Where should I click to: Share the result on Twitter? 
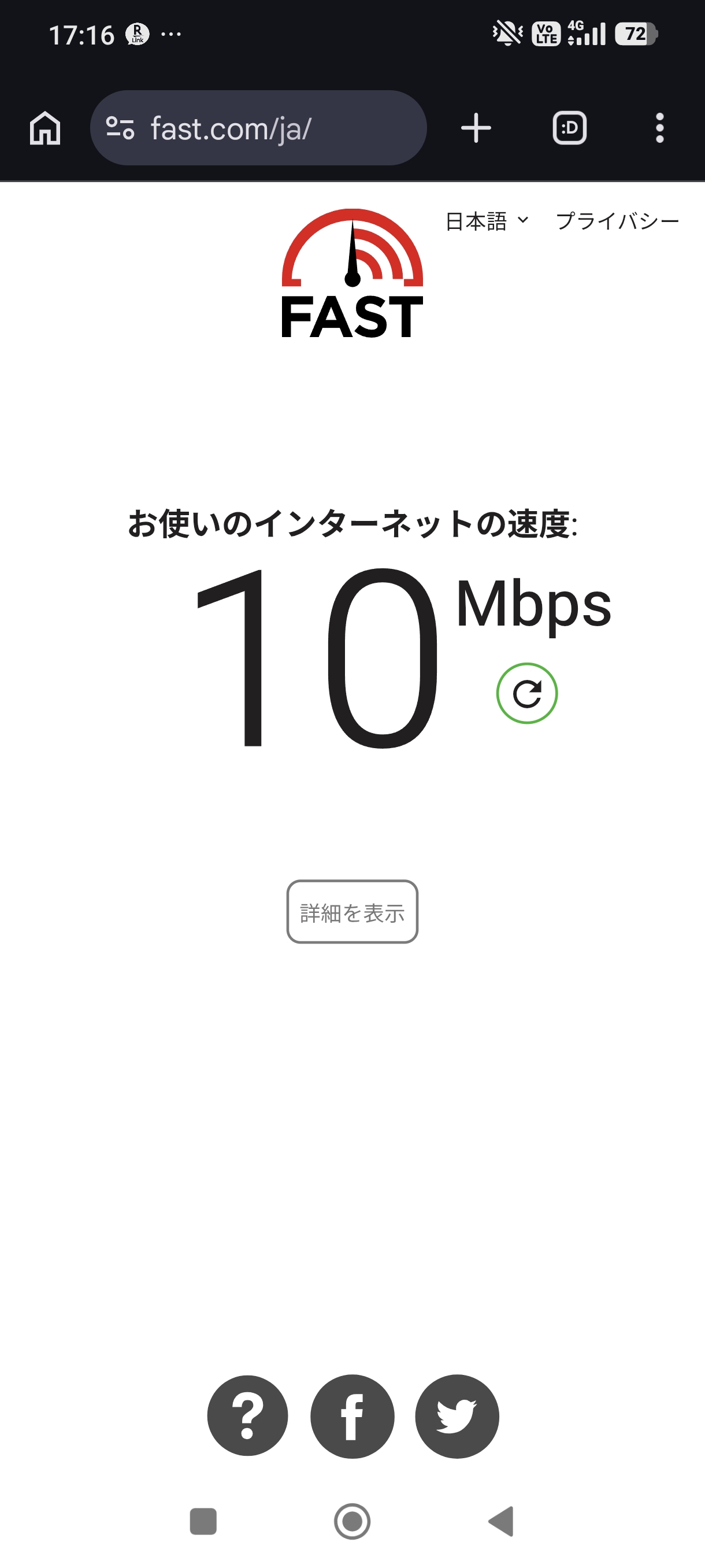click(457, 1416)
